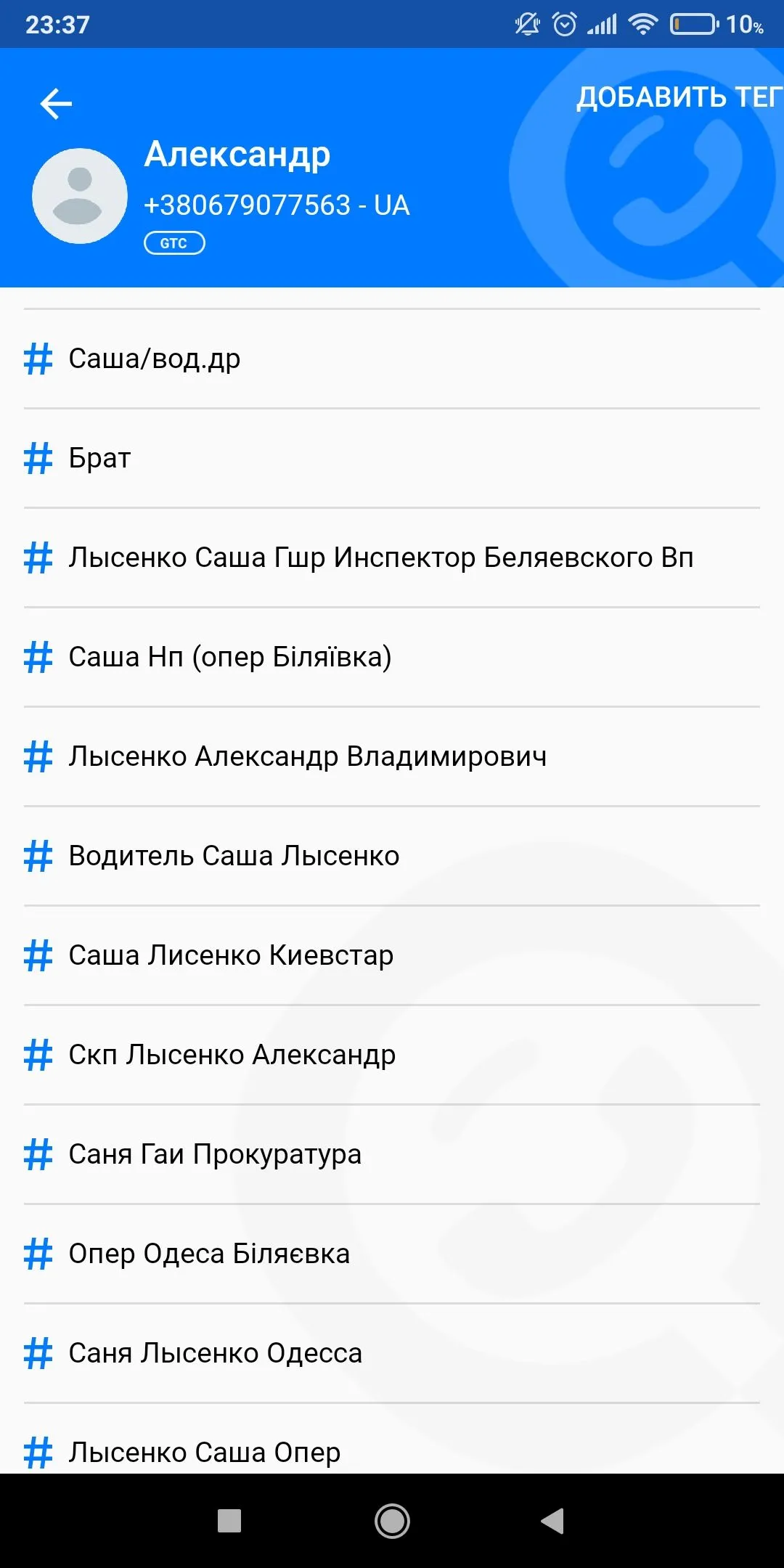The height and width of the screenshot is (1568, 784).
Task: Go to the system home screen
Action: tap(392, 1521)
